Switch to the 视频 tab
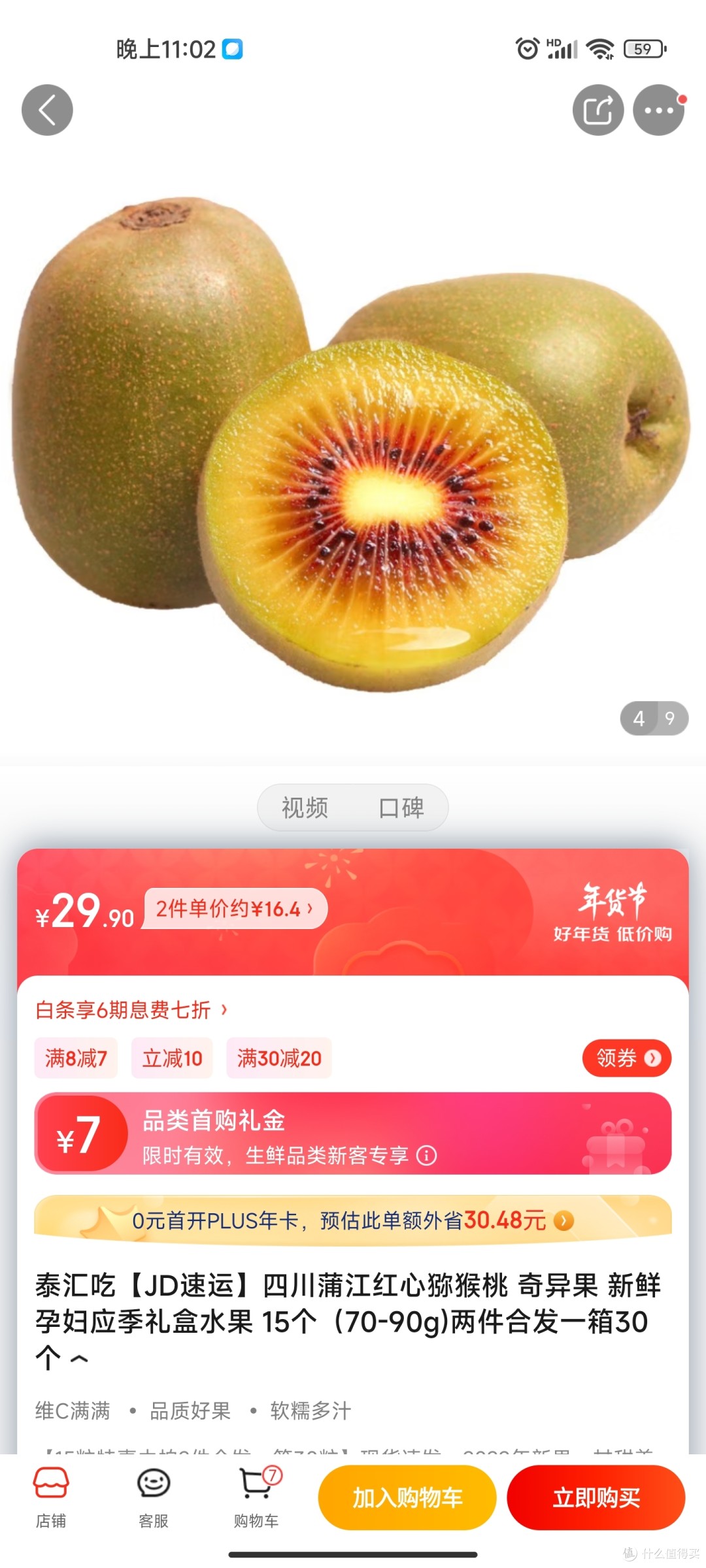The width and height of the screenshot is (706, 1568). [x=305, y=808]
